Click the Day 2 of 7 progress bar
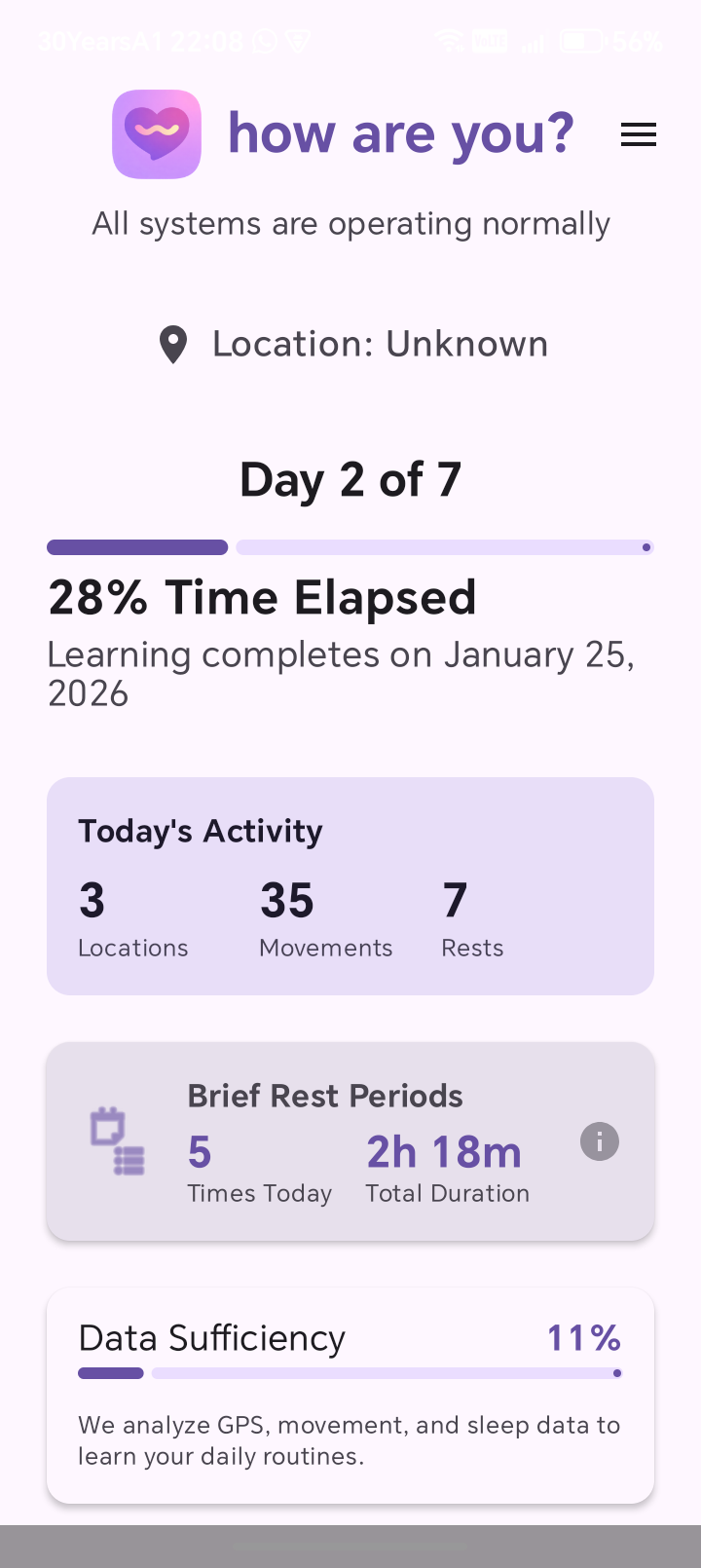The image size is (701, 1568). coord(350,546)
